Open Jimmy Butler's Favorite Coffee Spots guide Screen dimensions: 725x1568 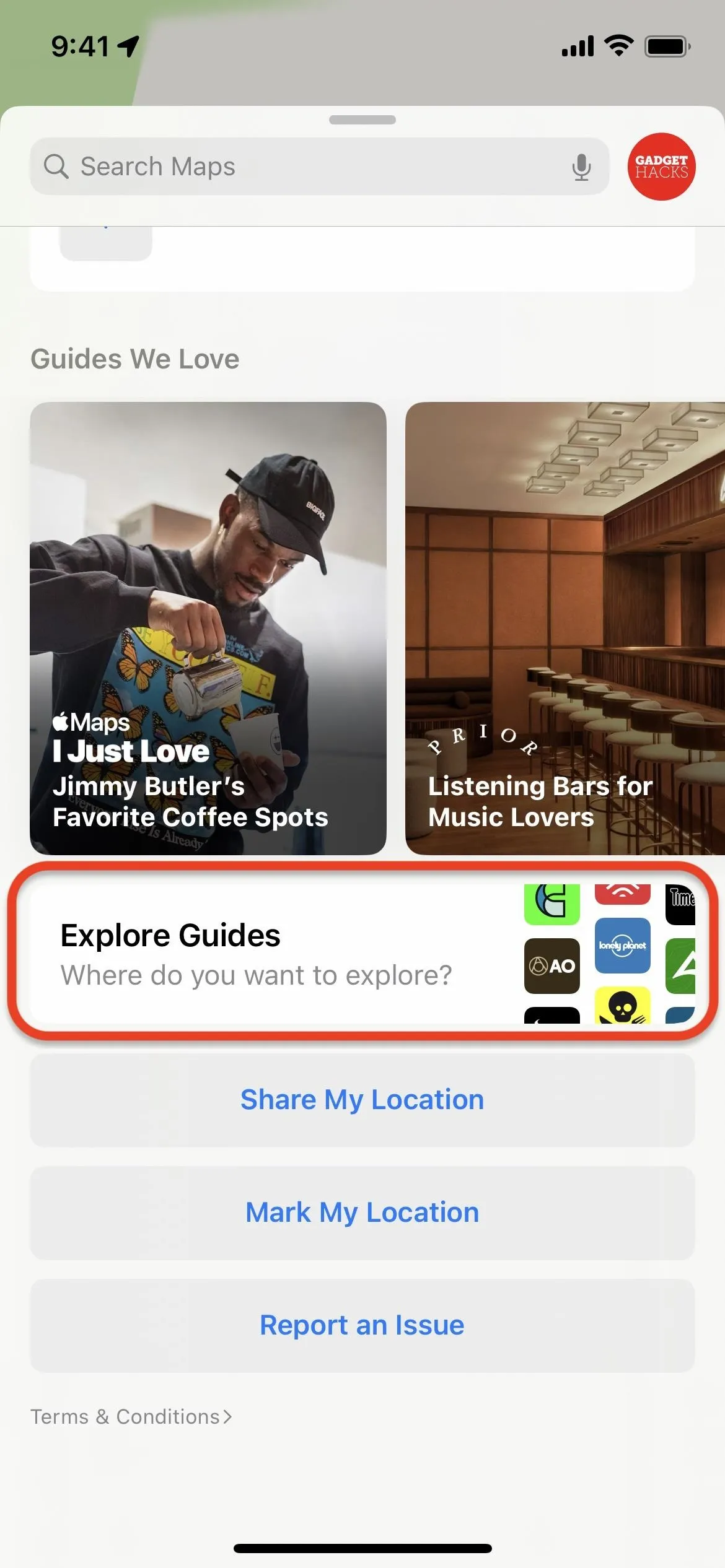tap(208, 629)
